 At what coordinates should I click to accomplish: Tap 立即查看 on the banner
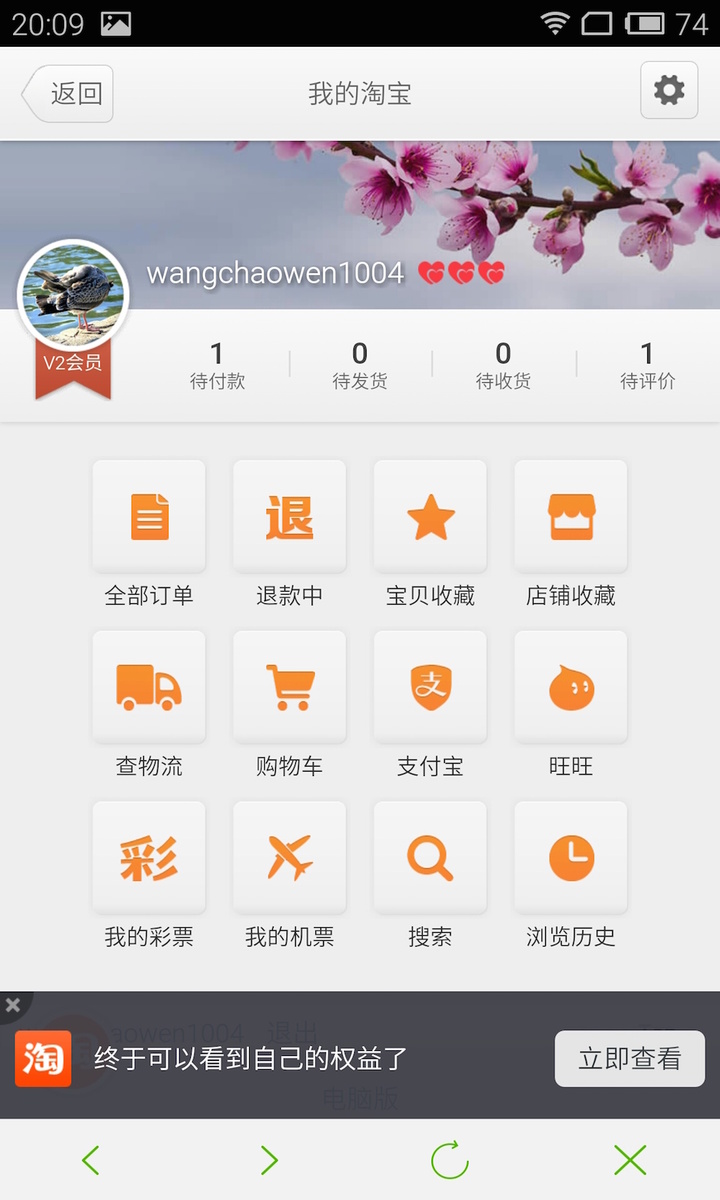(x=629, y=1058)
